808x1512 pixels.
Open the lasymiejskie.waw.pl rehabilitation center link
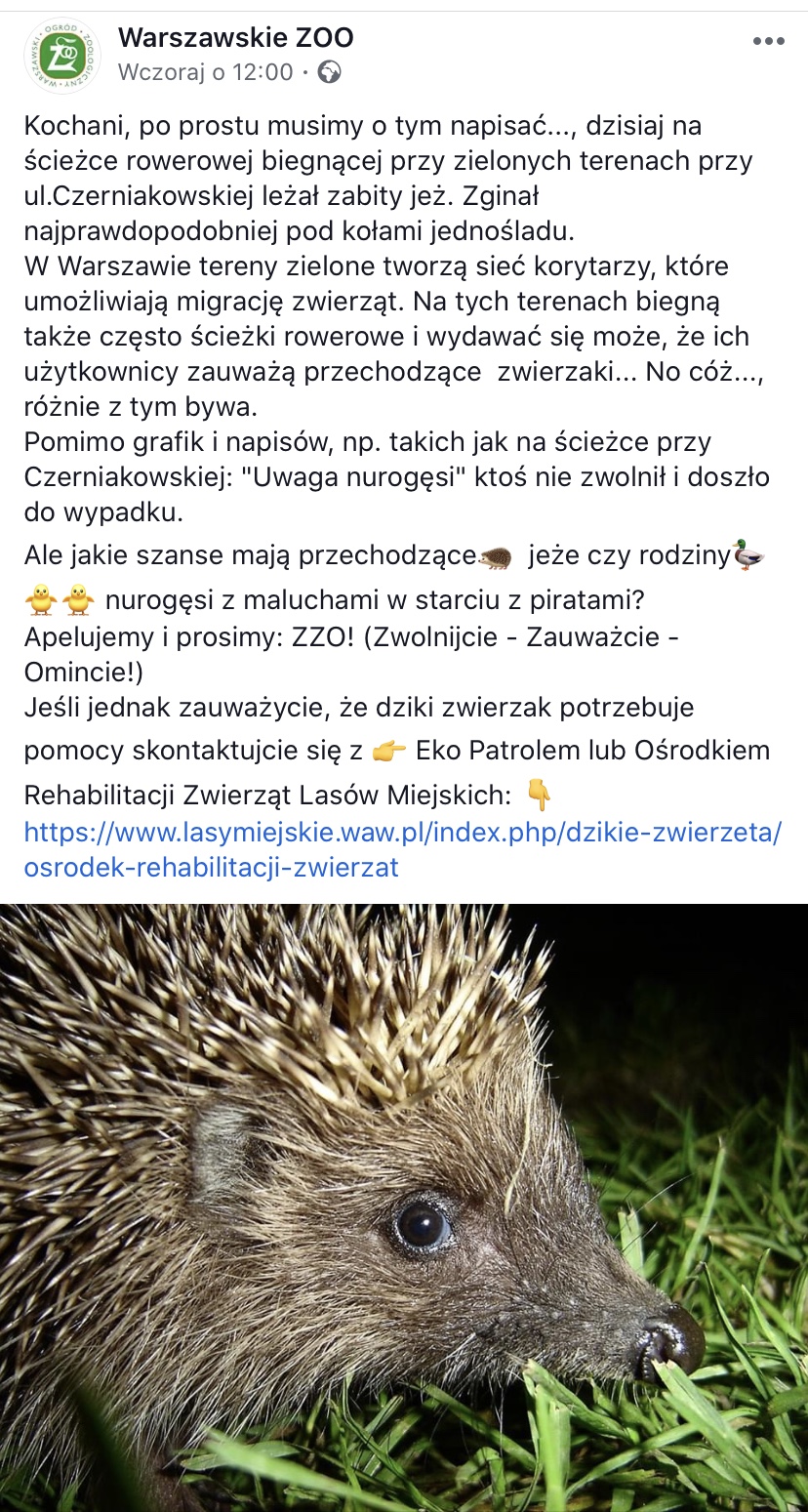click(x=403, y=850)
